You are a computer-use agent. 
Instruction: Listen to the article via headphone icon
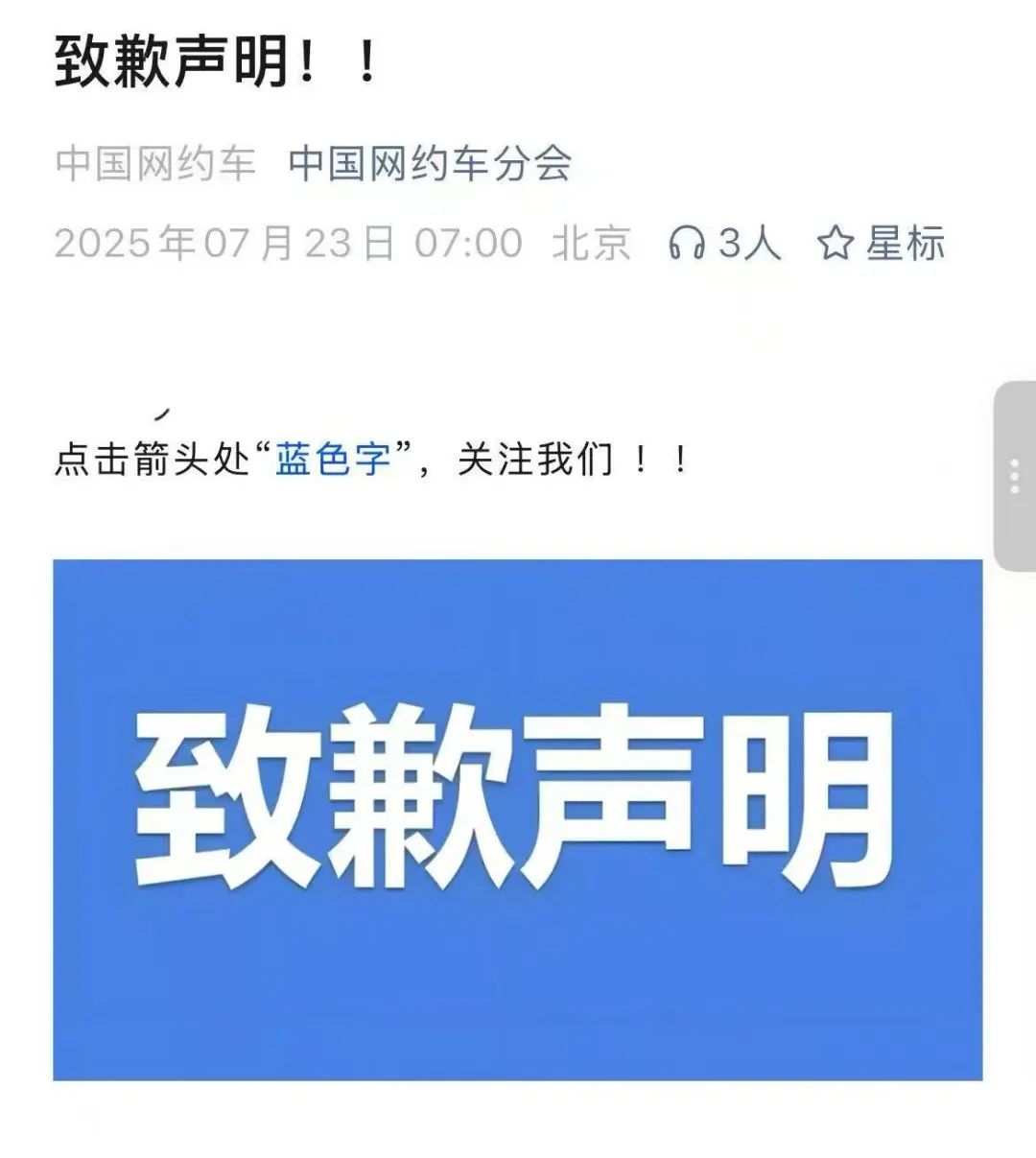point(687,244)
